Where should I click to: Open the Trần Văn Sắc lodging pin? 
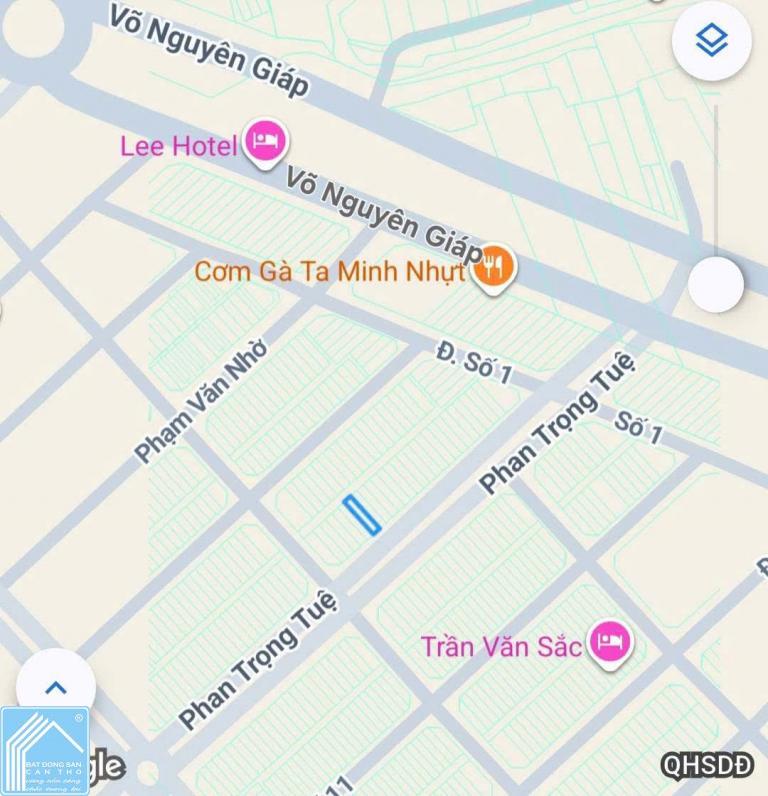609,641
